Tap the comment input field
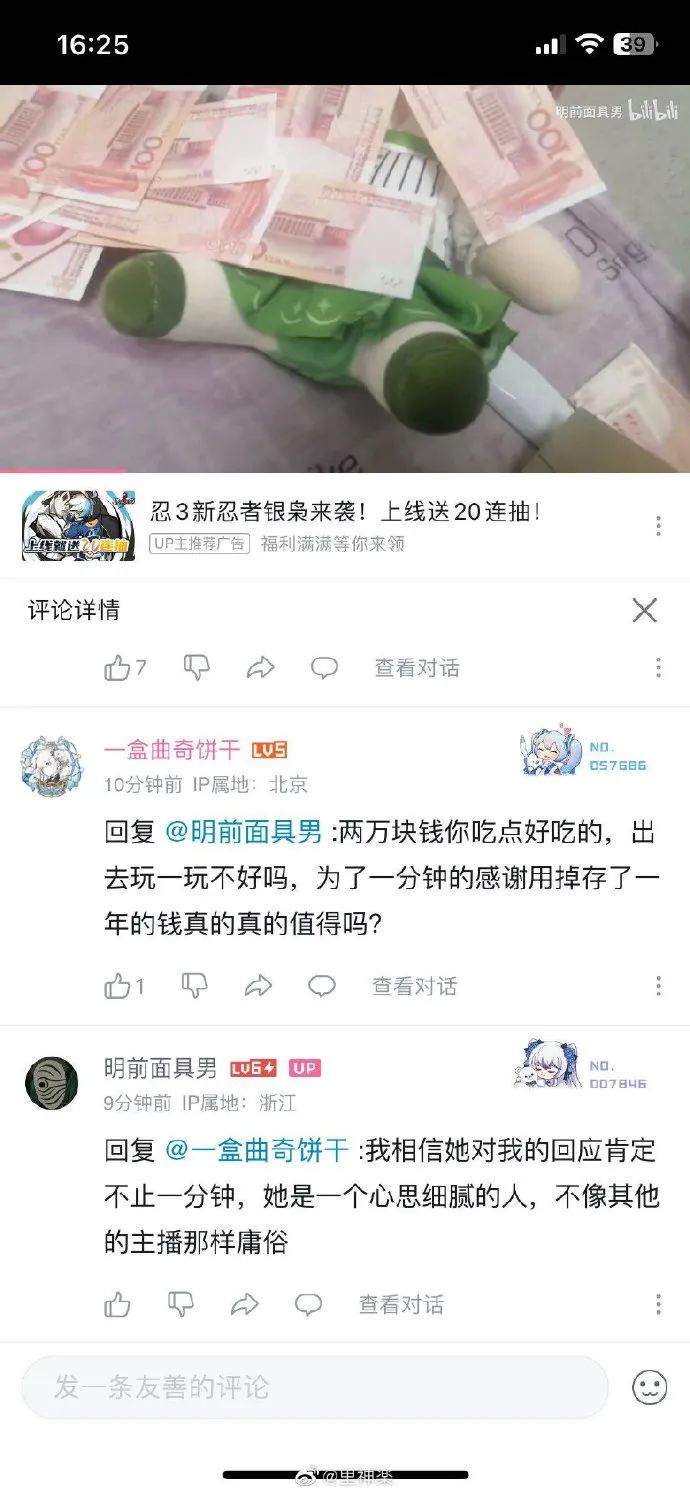The width and height of the screenshot is (690, 1493). (315, 1387)
